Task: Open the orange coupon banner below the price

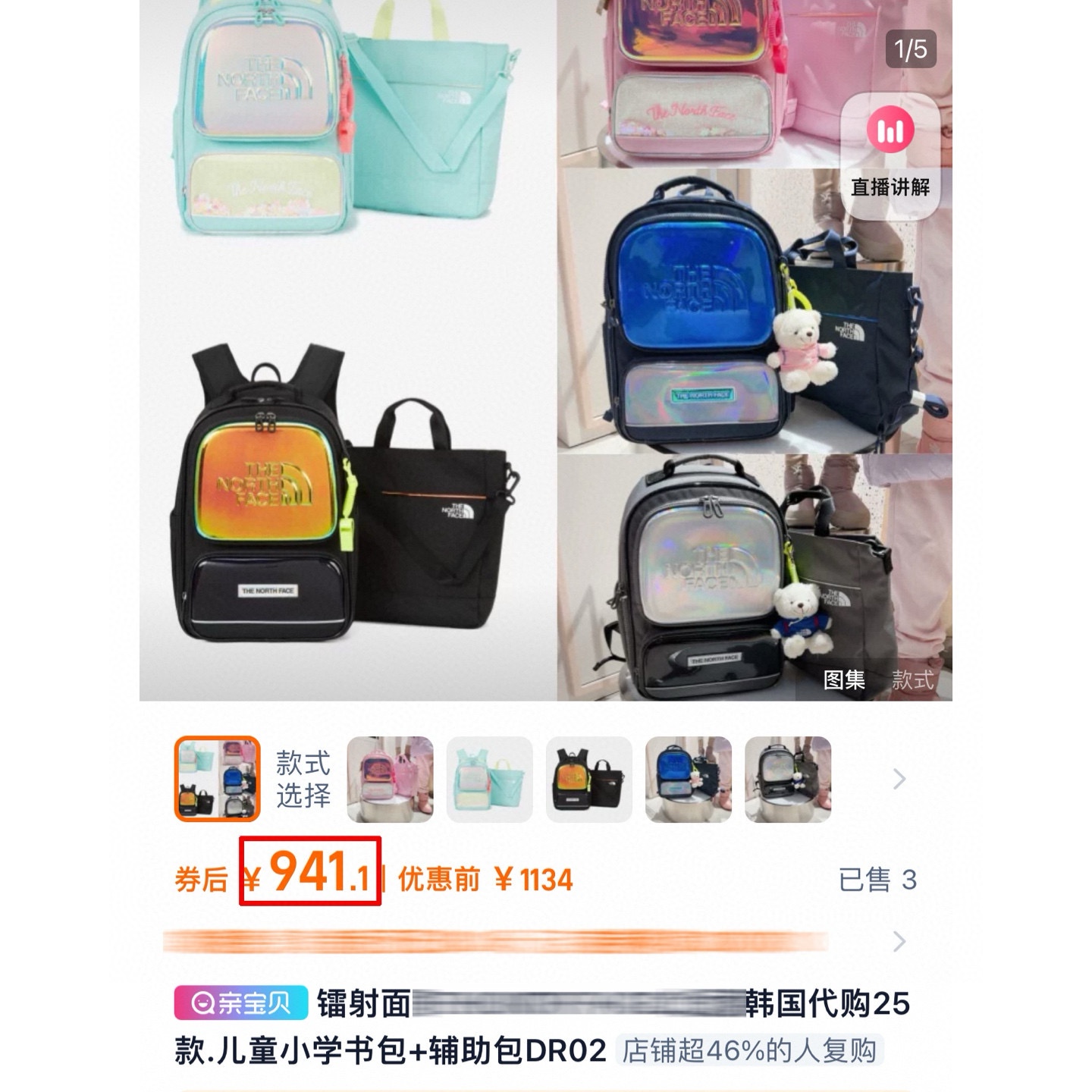Action: click(531, 942)
